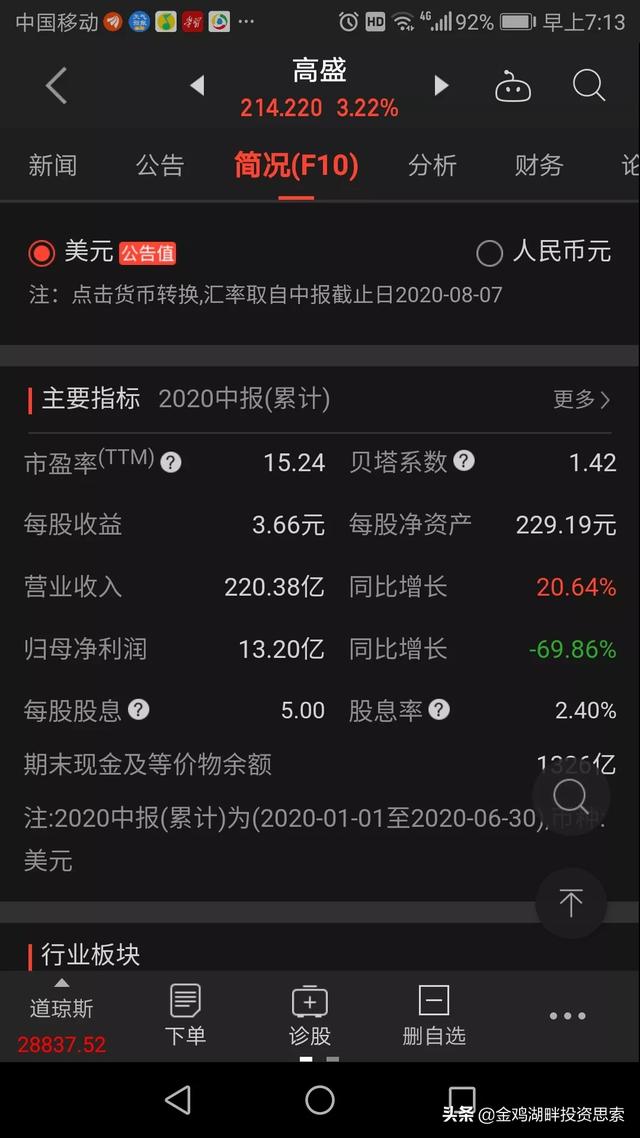Switch to the next stock with the right triangle

click(440, 86)
